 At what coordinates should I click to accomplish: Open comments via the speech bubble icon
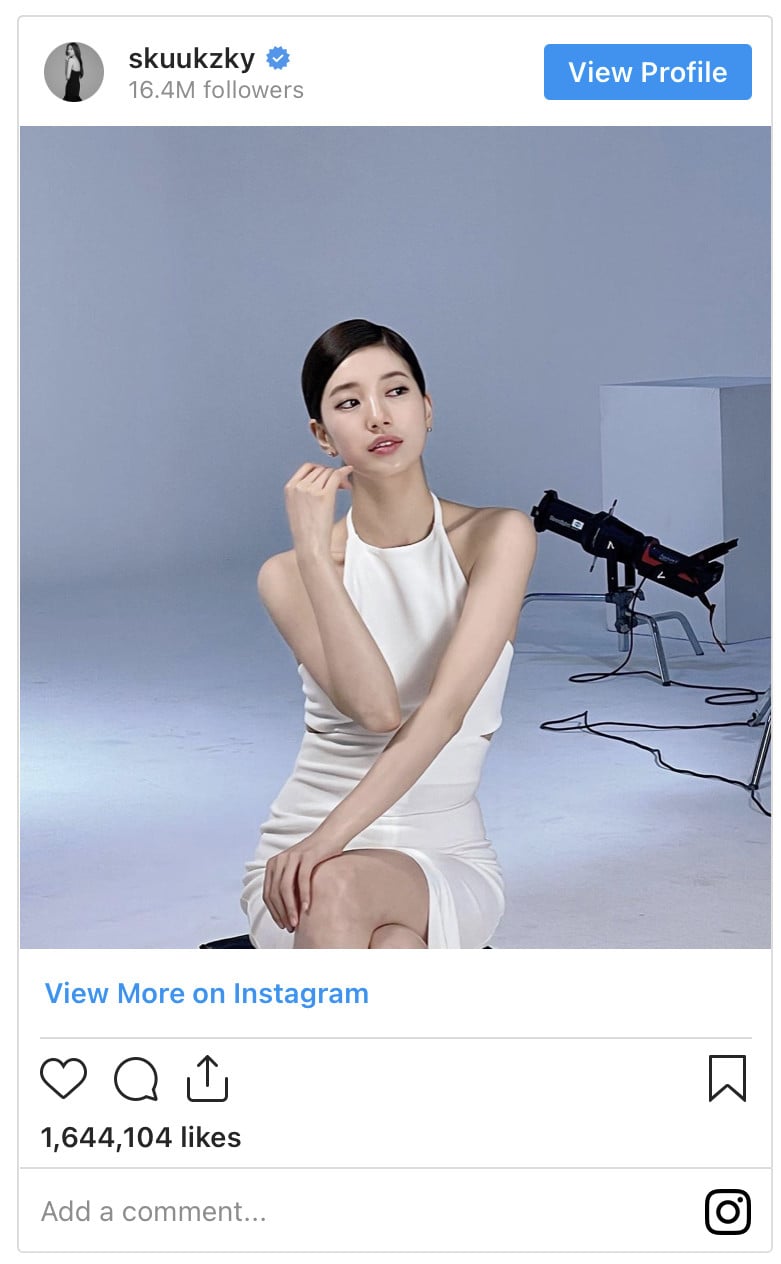click(135, 1079)
